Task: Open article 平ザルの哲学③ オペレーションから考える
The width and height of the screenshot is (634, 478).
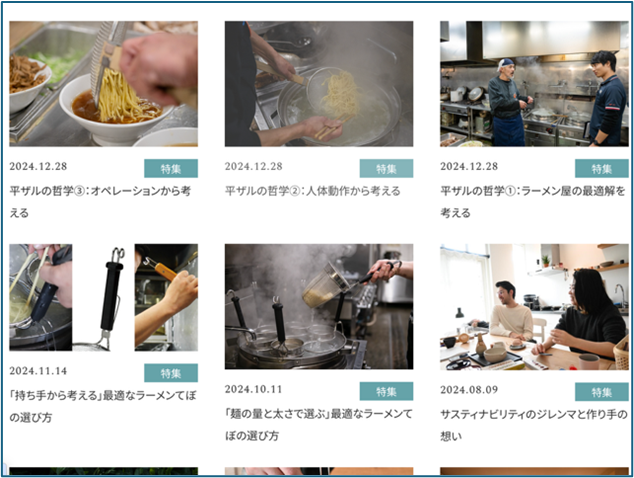Action: pos(100,190)
